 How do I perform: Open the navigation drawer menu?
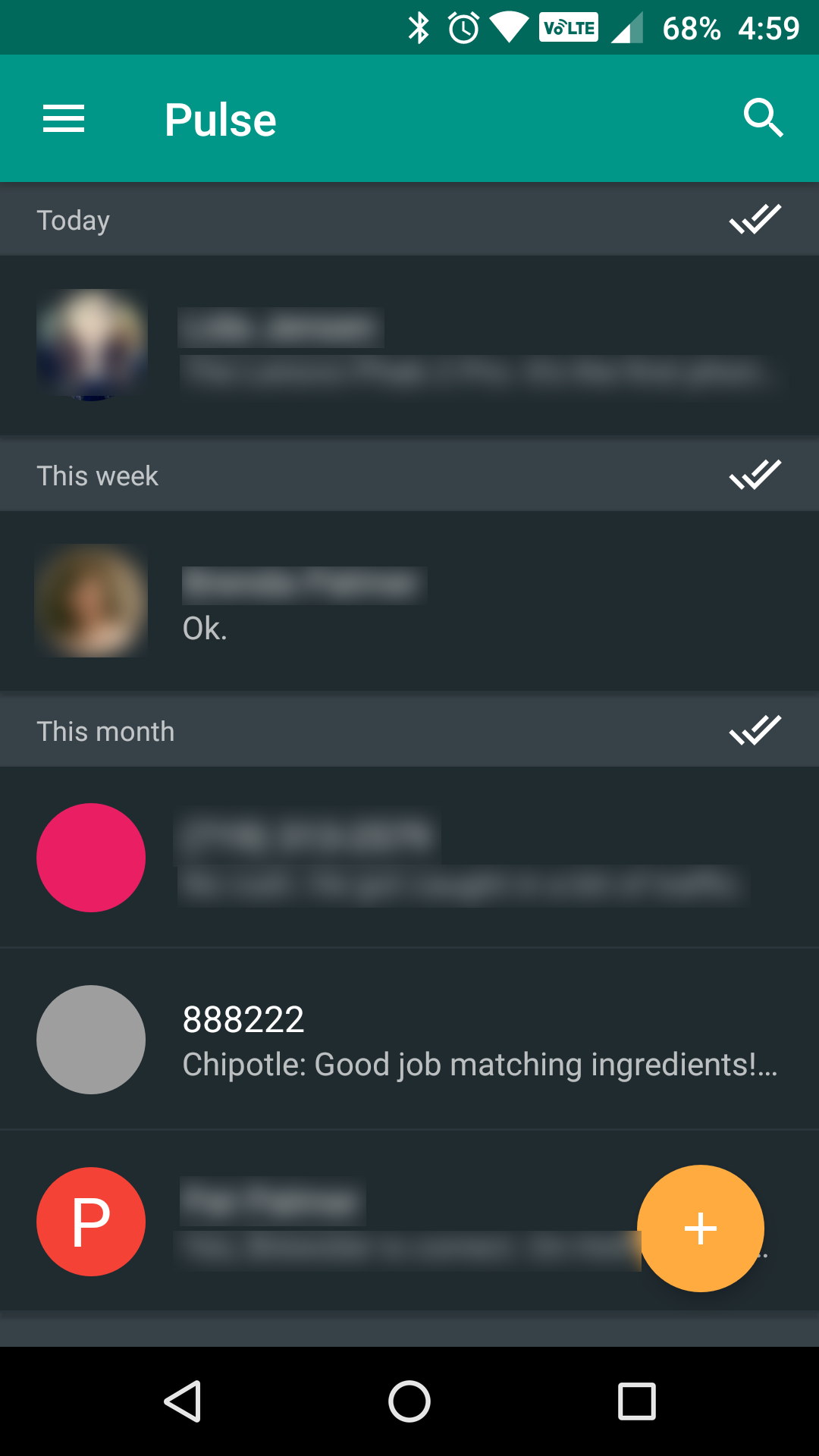pyautogui.click(x=64, y=119)
